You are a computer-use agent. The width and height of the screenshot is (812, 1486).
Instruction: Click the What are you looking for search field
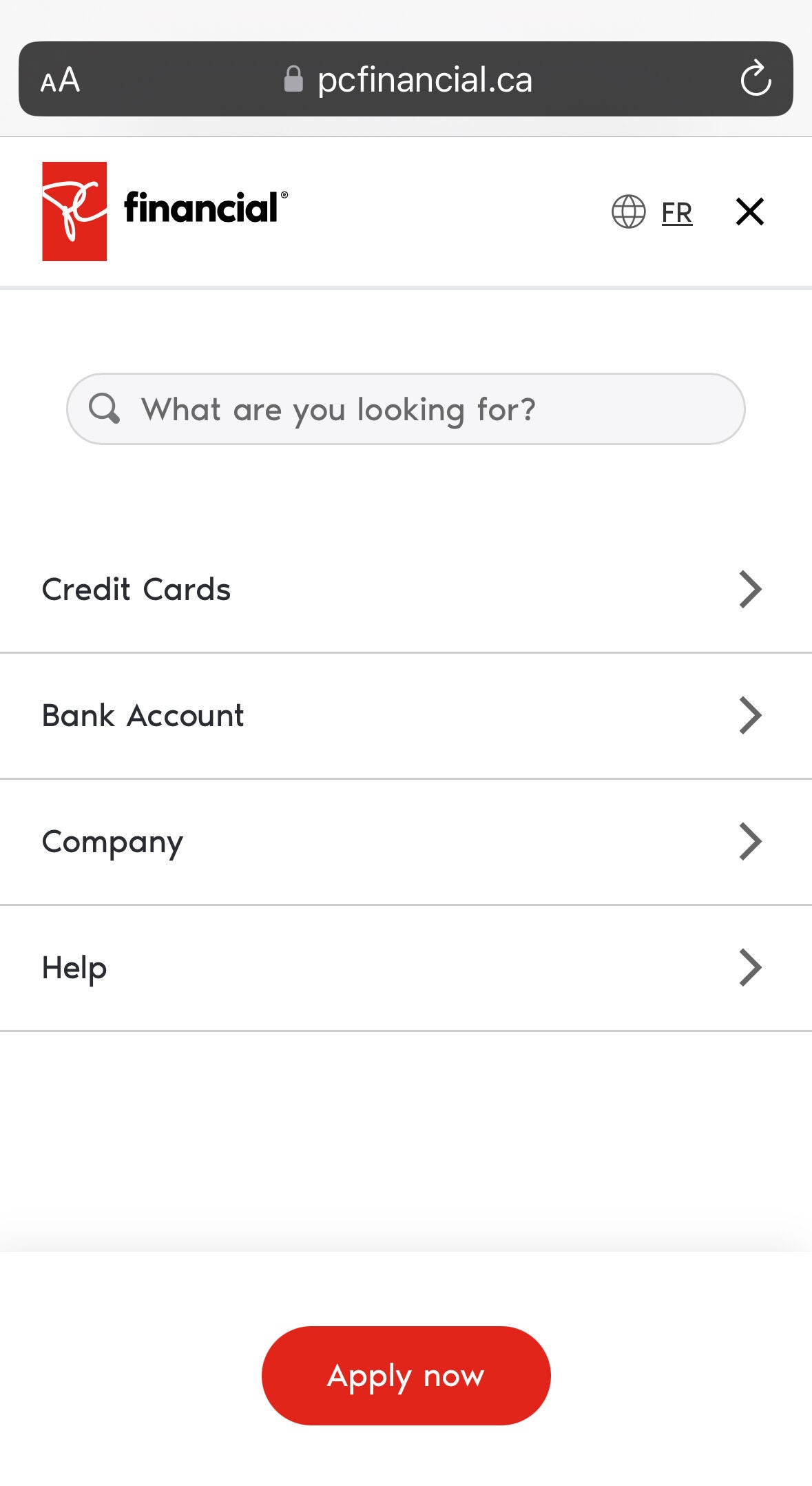pyautogui.click(x=406, y=408)
